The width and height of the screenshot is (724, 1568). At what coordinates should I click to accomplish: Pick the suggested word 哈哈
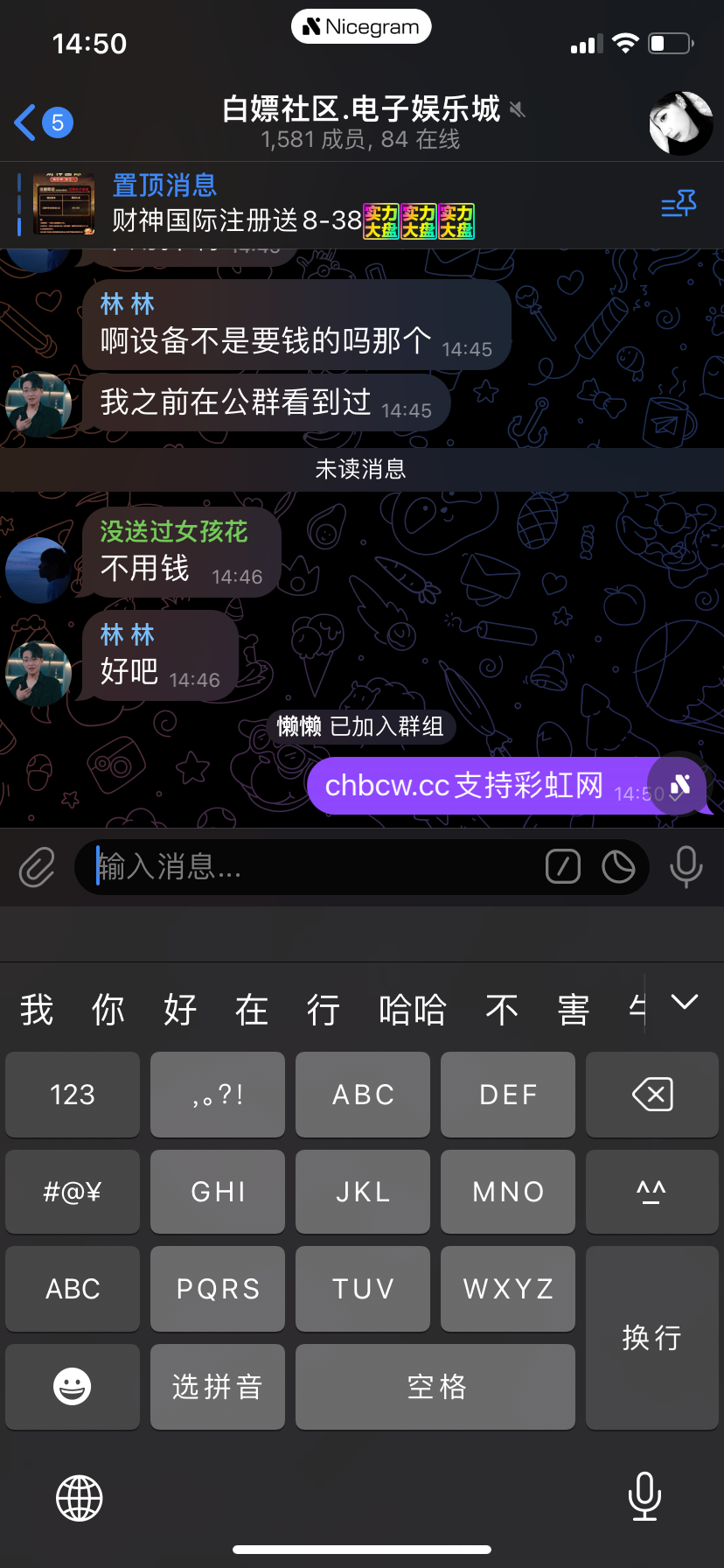(412, 1011)
